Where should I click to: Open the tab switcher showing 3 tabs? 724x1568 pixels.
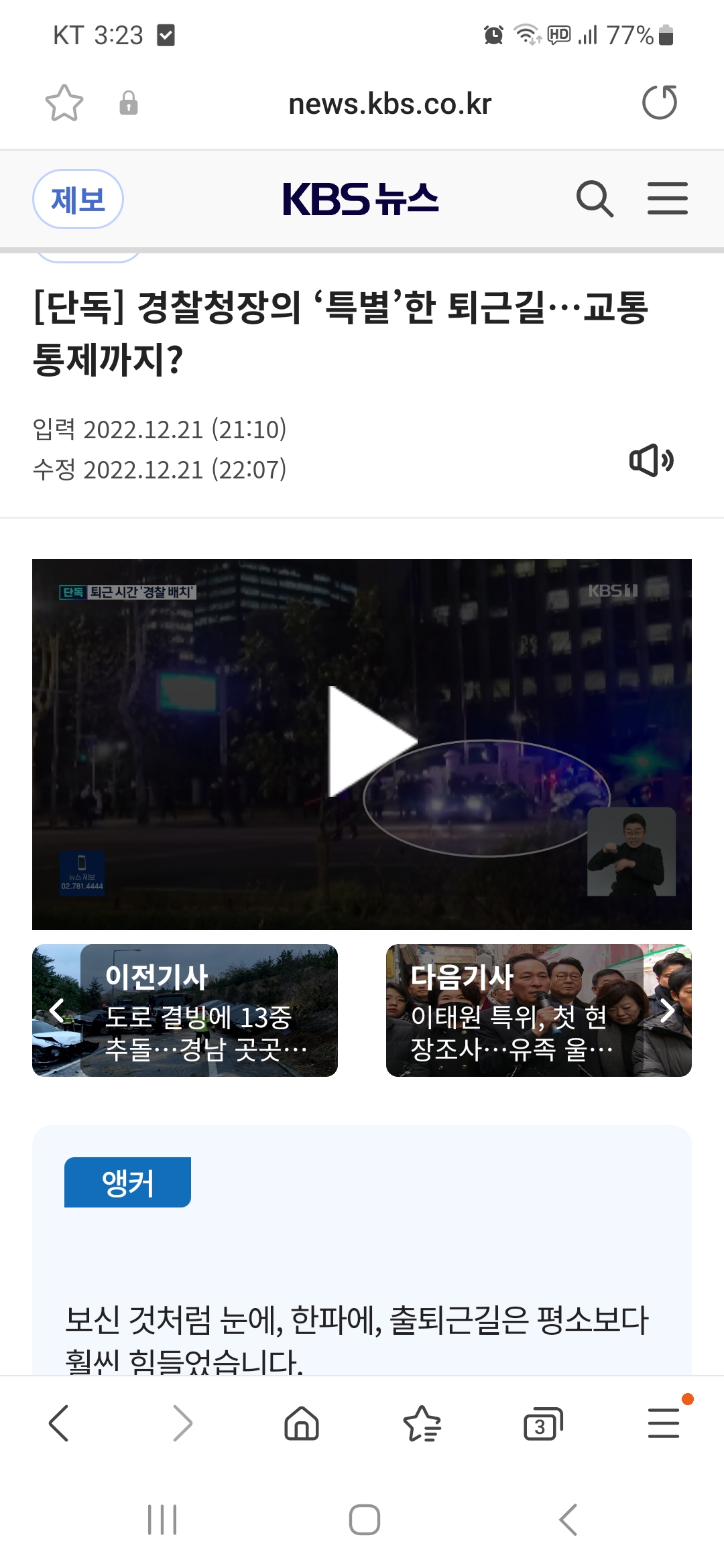click(x=543, y=1424)
